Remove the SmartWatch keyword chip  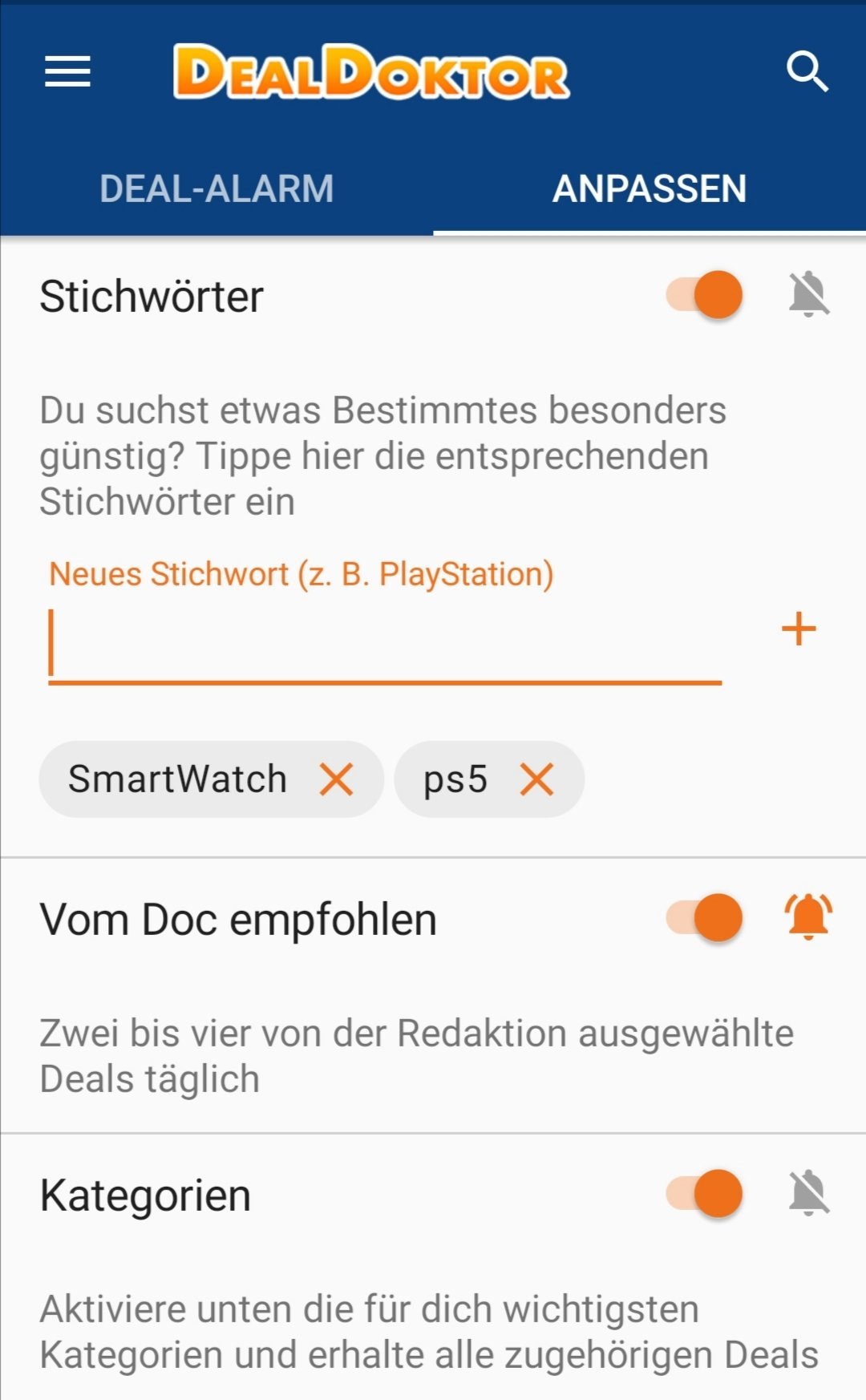[336, 779]
